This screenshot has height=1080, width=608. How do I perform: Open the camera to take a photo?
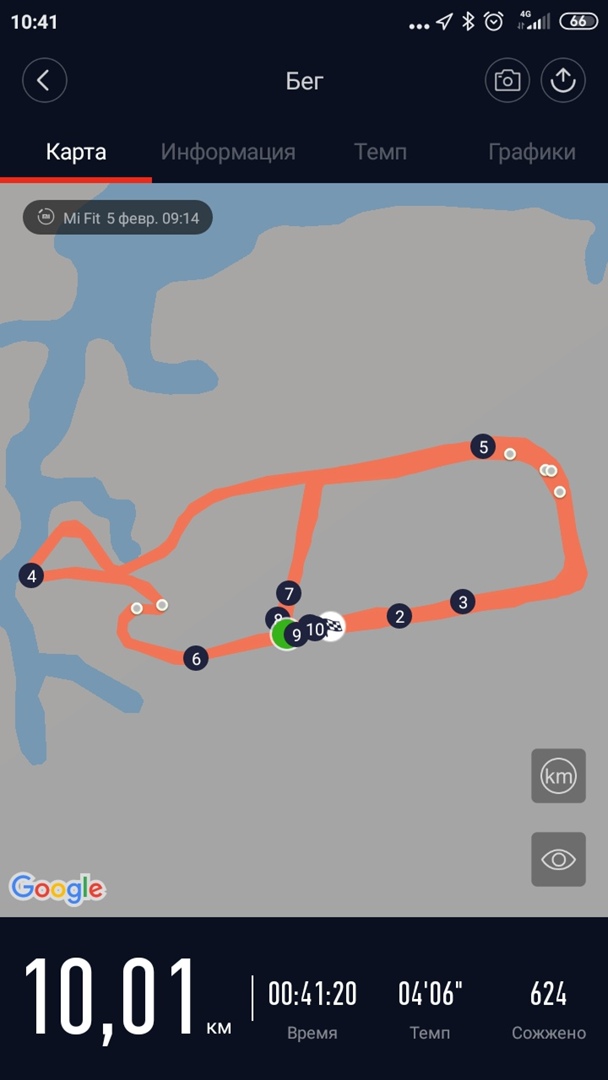point(507,81)
